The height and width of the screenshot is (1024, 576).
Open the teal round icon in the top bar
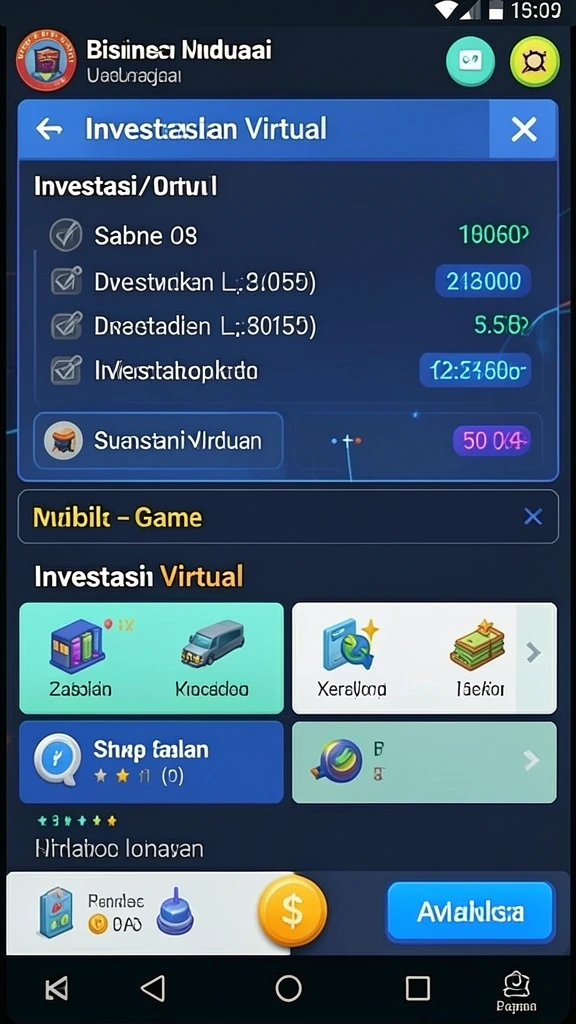tap(470, 62)
